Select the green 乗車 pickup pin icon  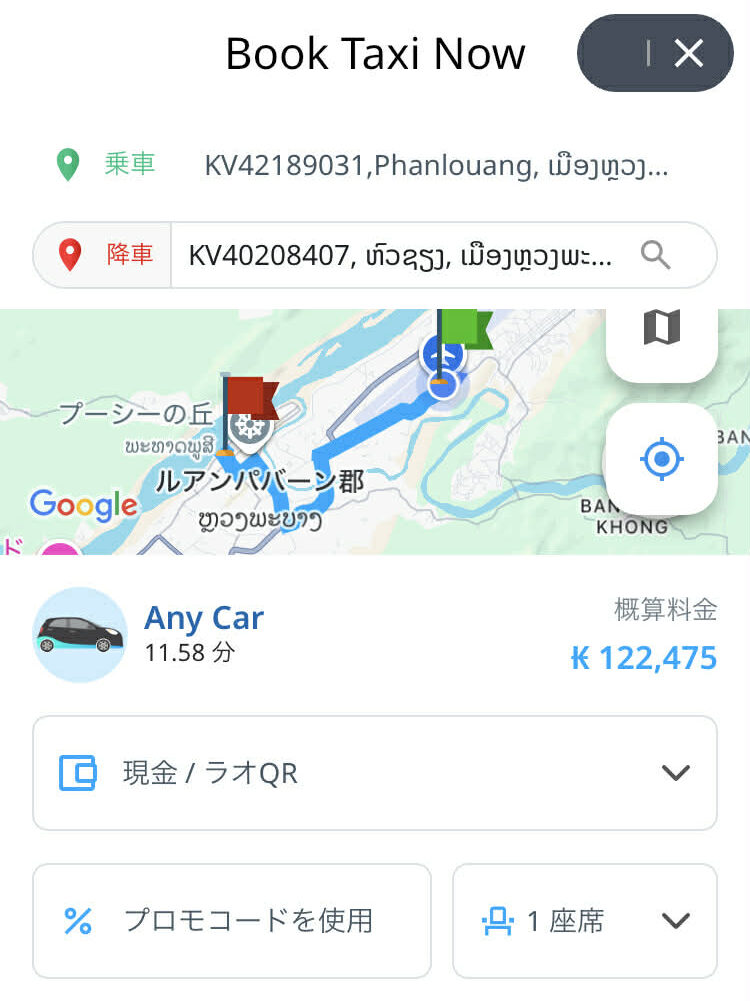tap(70, 163)
